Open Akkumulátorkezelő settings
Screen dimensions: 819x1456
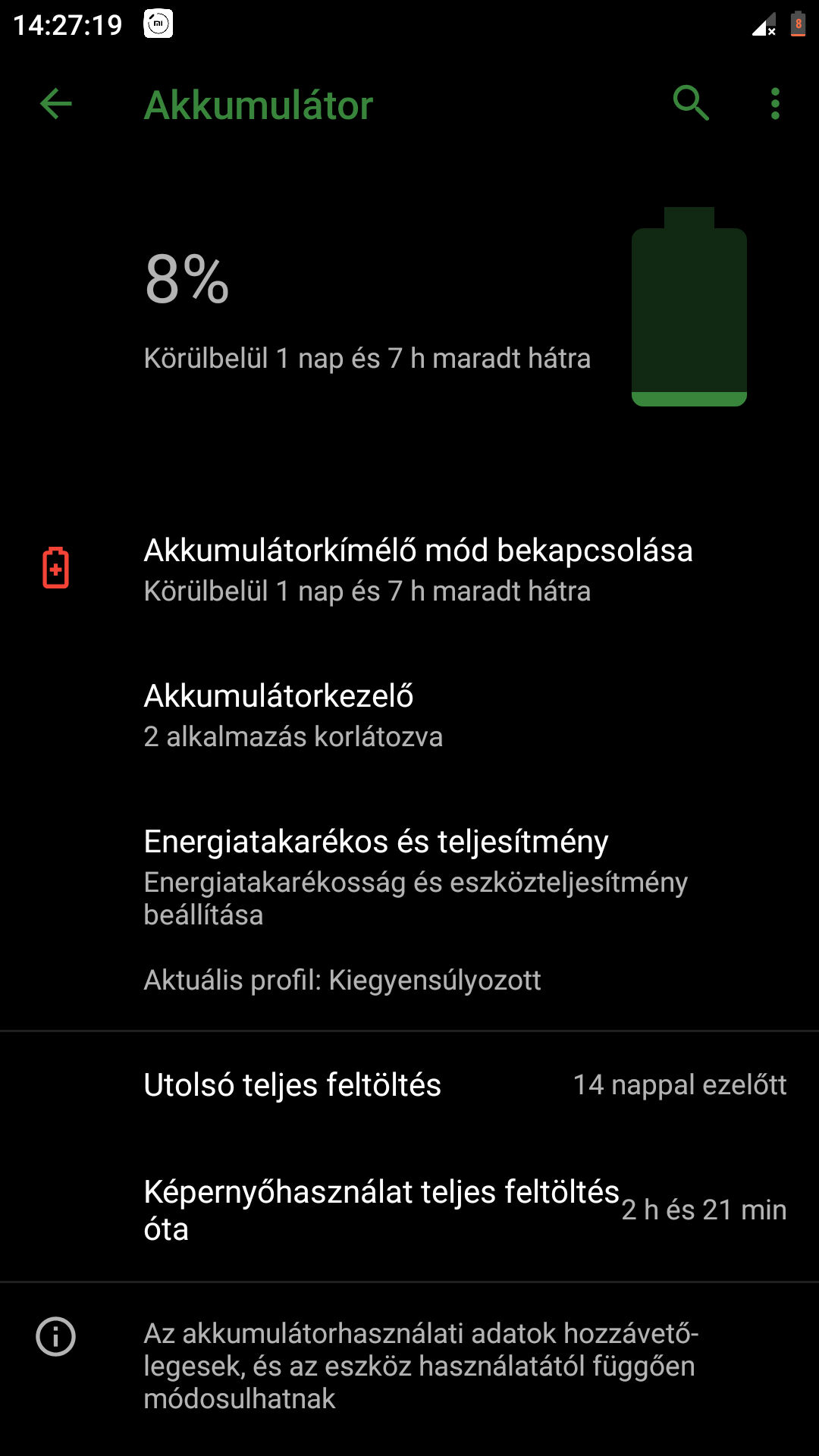coord(409,715)
